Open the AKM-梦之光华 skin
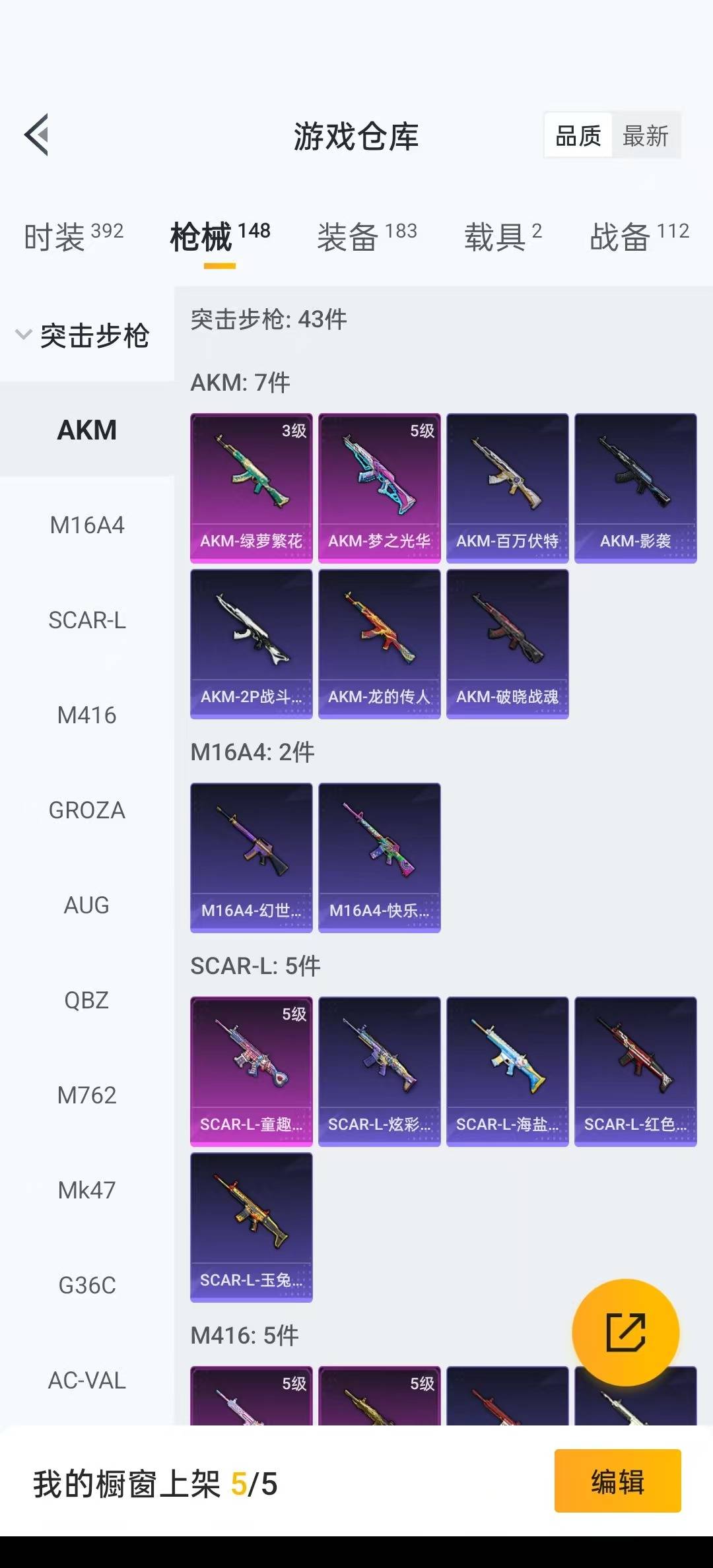This screenshot has height=1568, width=713. (380, 488)
